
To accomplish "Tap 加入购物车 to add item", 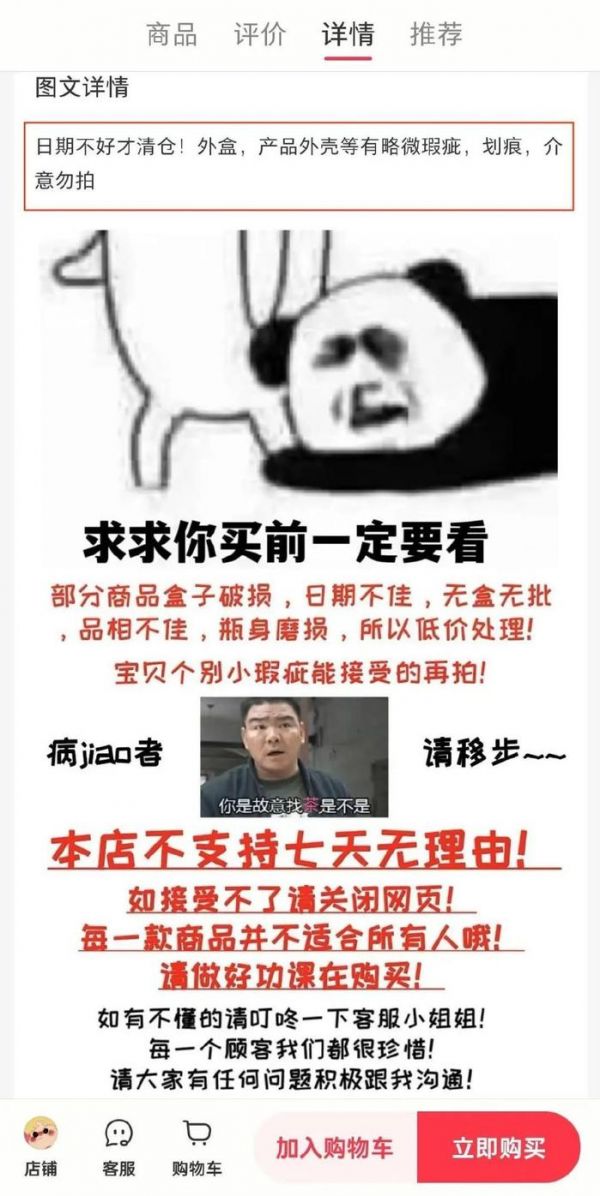I will (x=336, y=1147).
